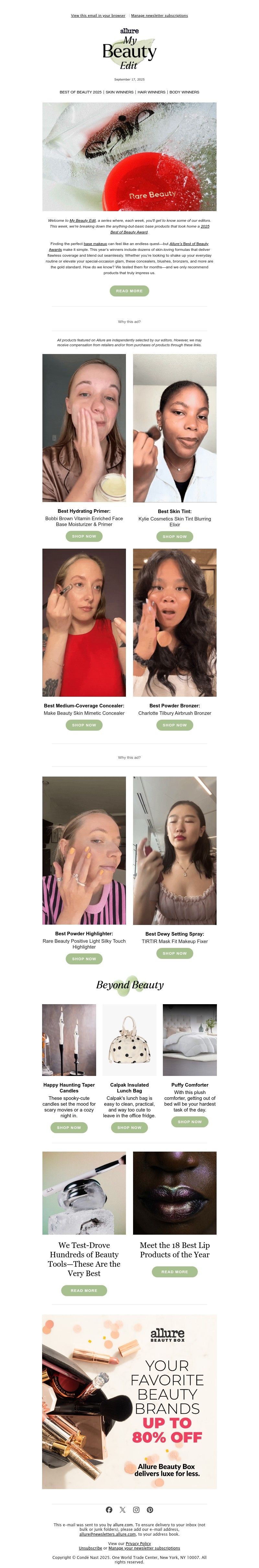Read more about test-driven beauty tools
The image size is (259, 1568).
point(84,1290)
